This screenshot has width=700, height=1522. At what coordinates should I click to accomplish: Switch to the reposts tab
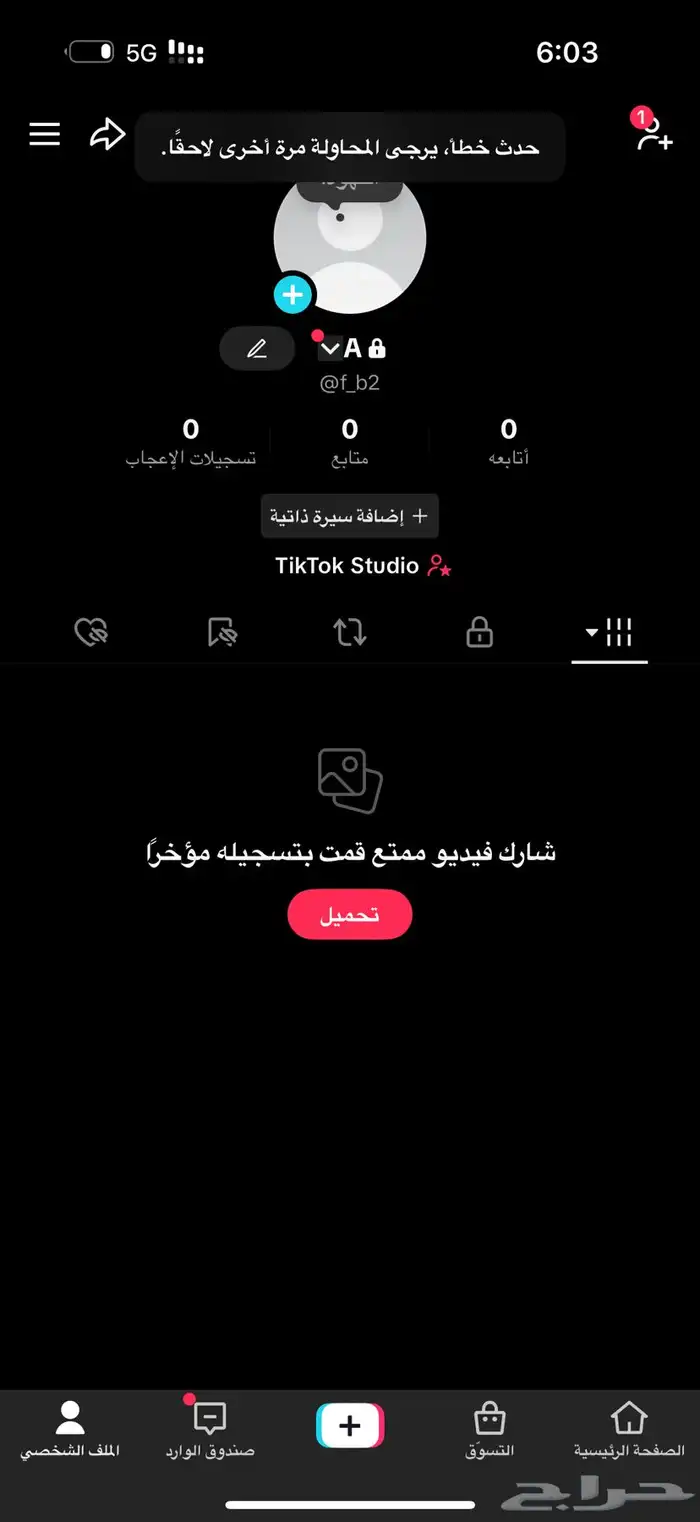350,632
